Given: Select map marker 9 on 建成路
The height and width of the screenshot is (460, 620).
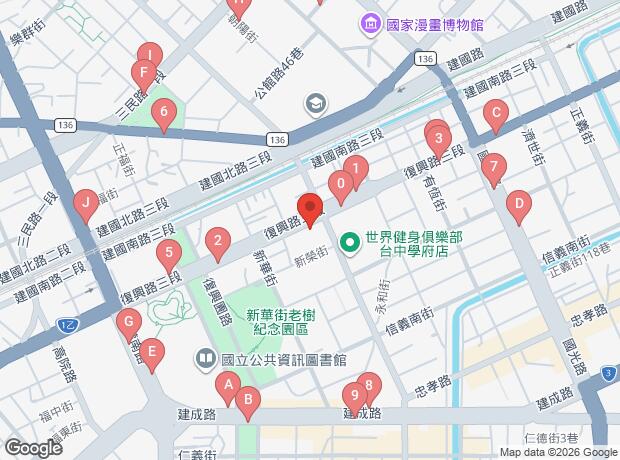Looking at the screenshot, I should pyautogui.click(x=355, y=399).
